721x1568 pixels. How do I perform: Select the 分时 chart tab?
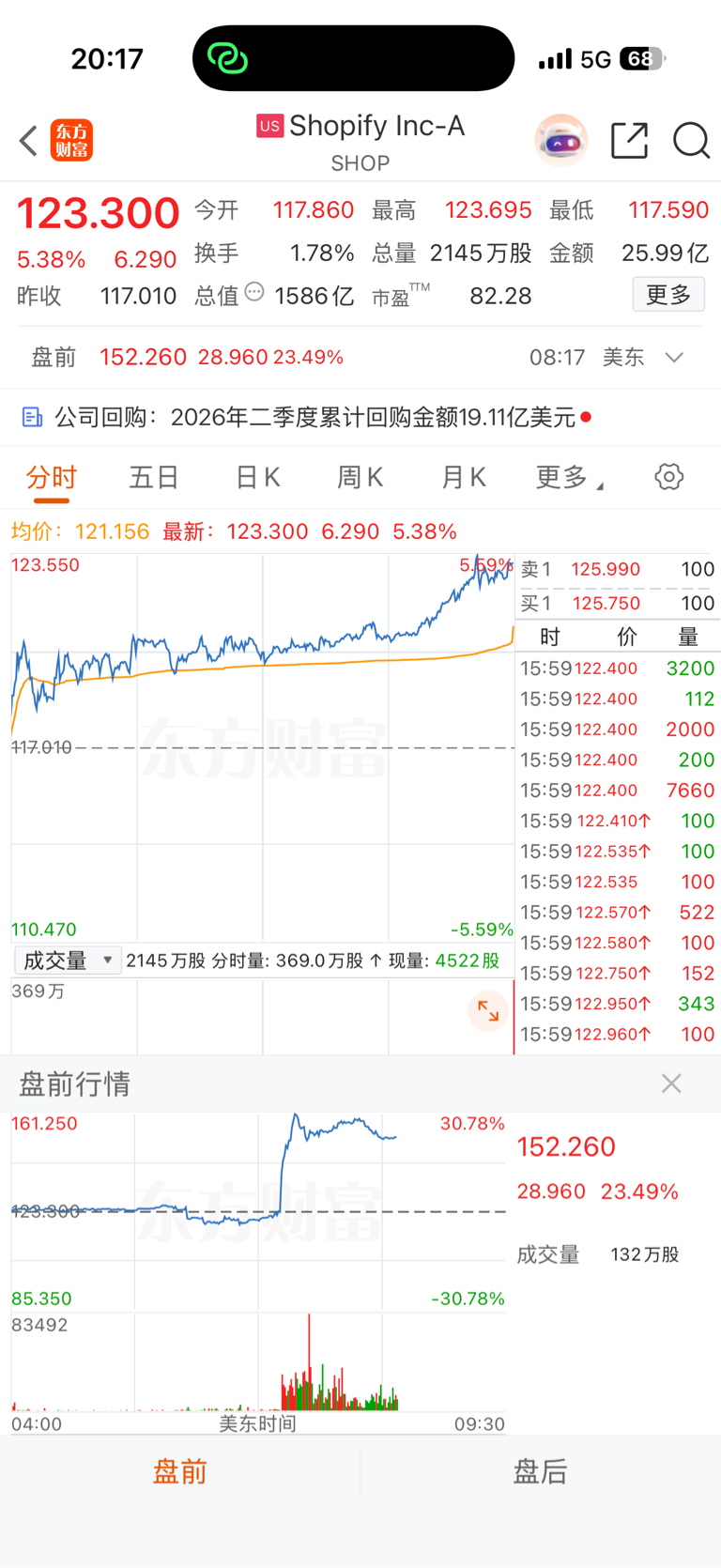pyautogui.click(x=52, y=477)
